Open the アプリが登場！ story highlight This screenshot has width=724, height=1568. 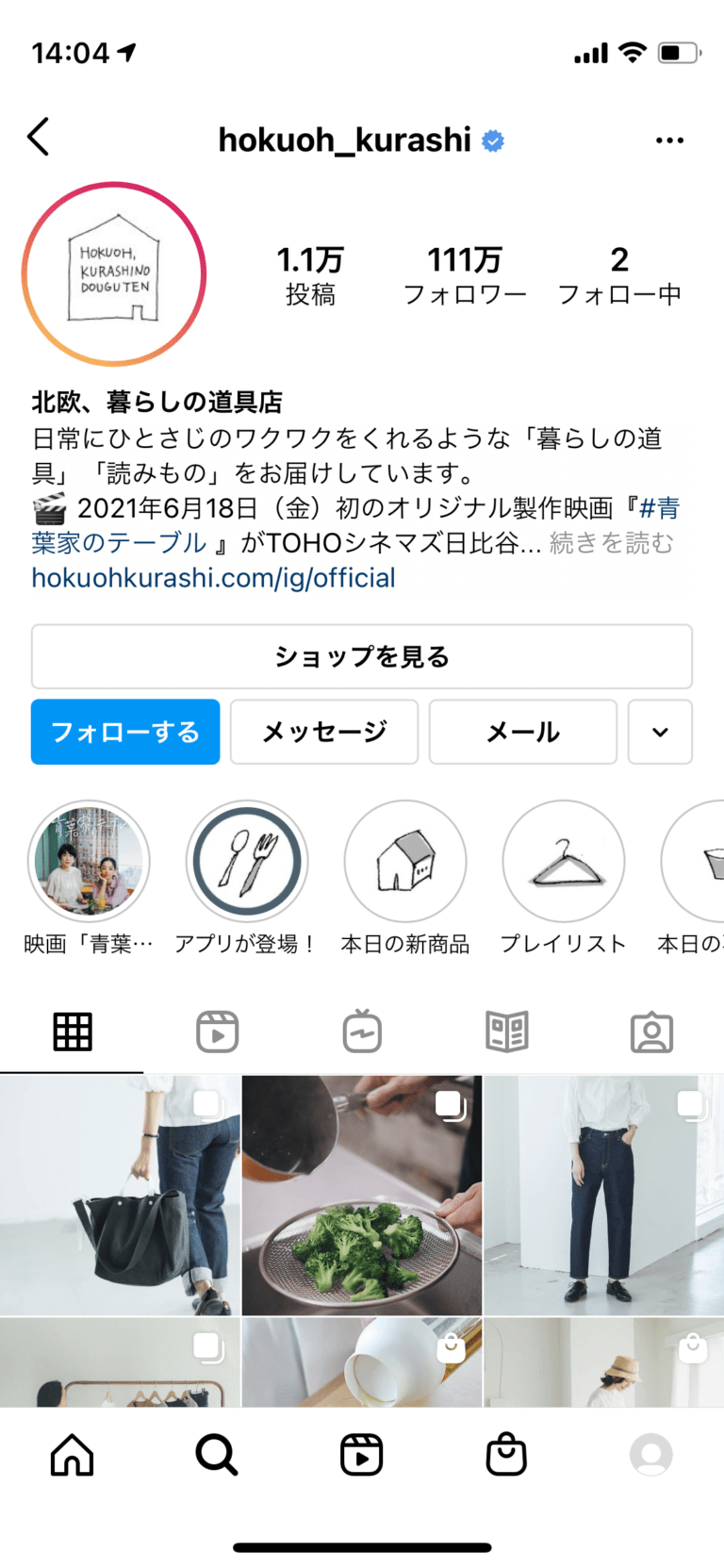[x=246, y=860]
